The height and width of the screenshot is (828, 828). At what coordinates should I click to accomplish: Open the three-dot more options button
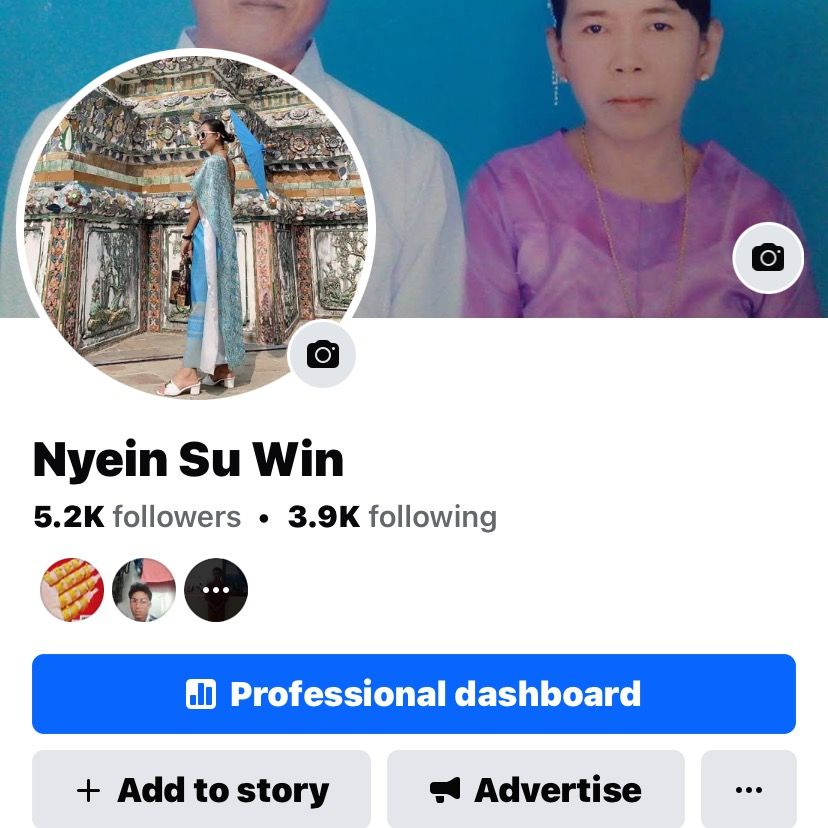click(748, 790)
